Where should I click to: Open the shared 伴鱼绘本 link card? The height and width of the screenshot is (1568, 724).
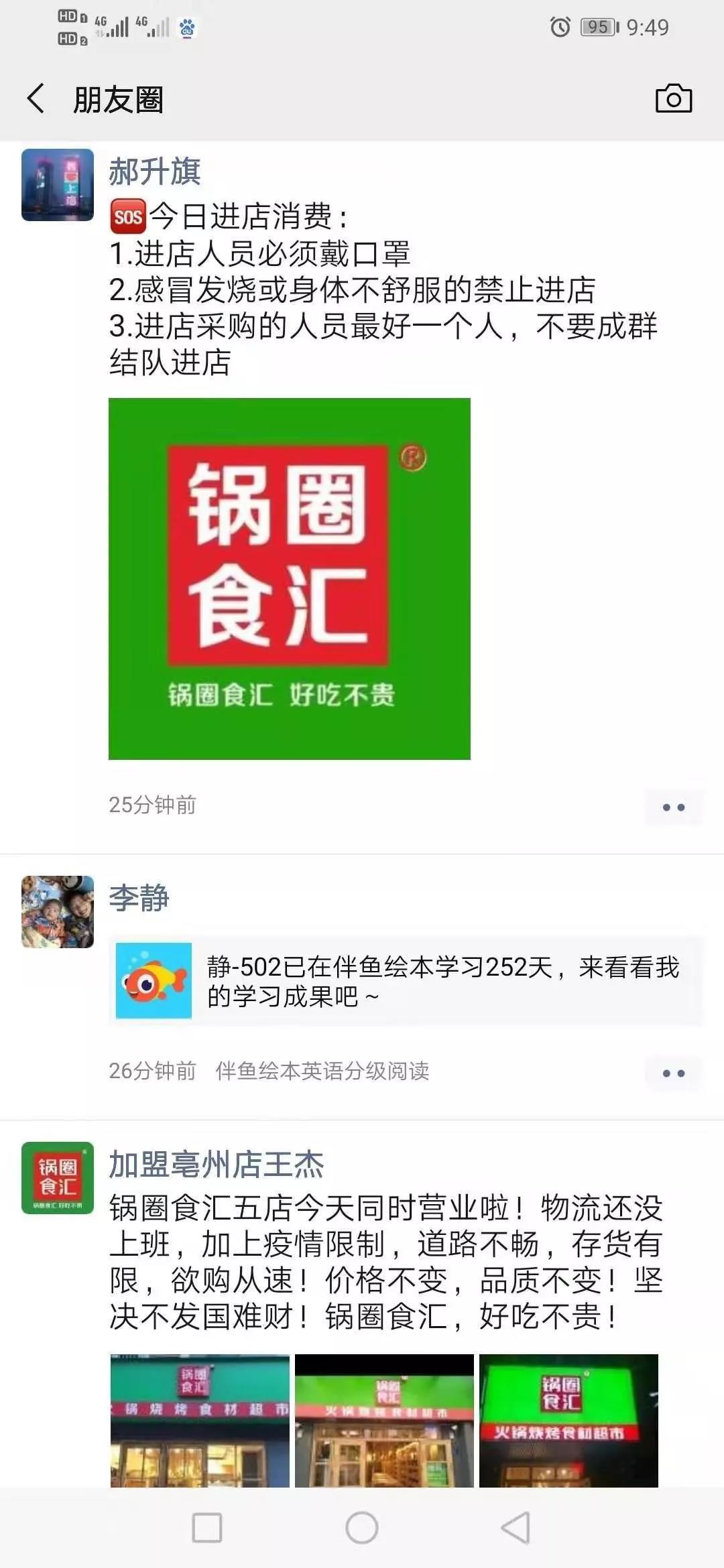coord(406,981)
